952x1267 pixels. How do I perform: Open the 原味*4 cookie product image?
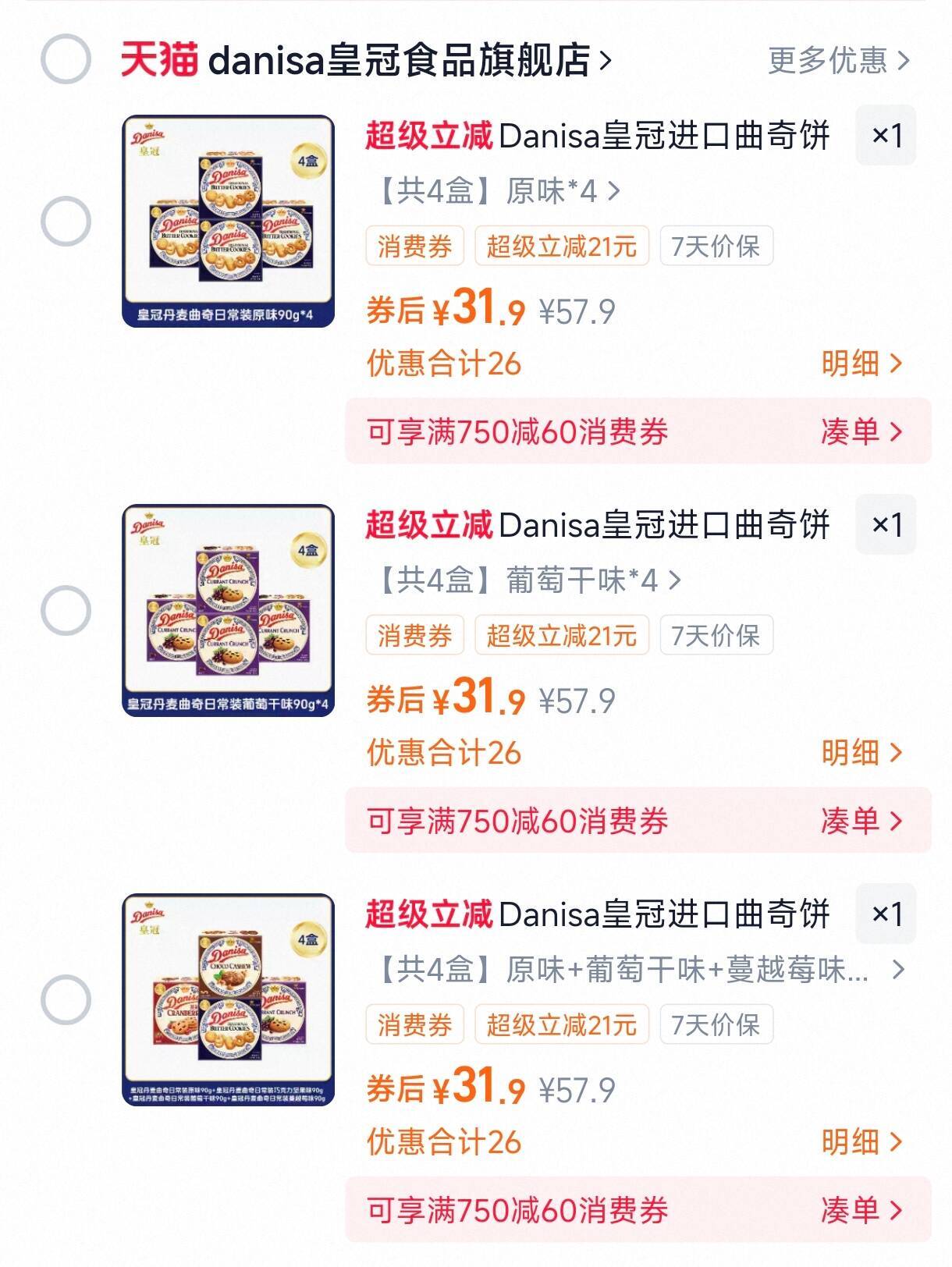point(228,222)
